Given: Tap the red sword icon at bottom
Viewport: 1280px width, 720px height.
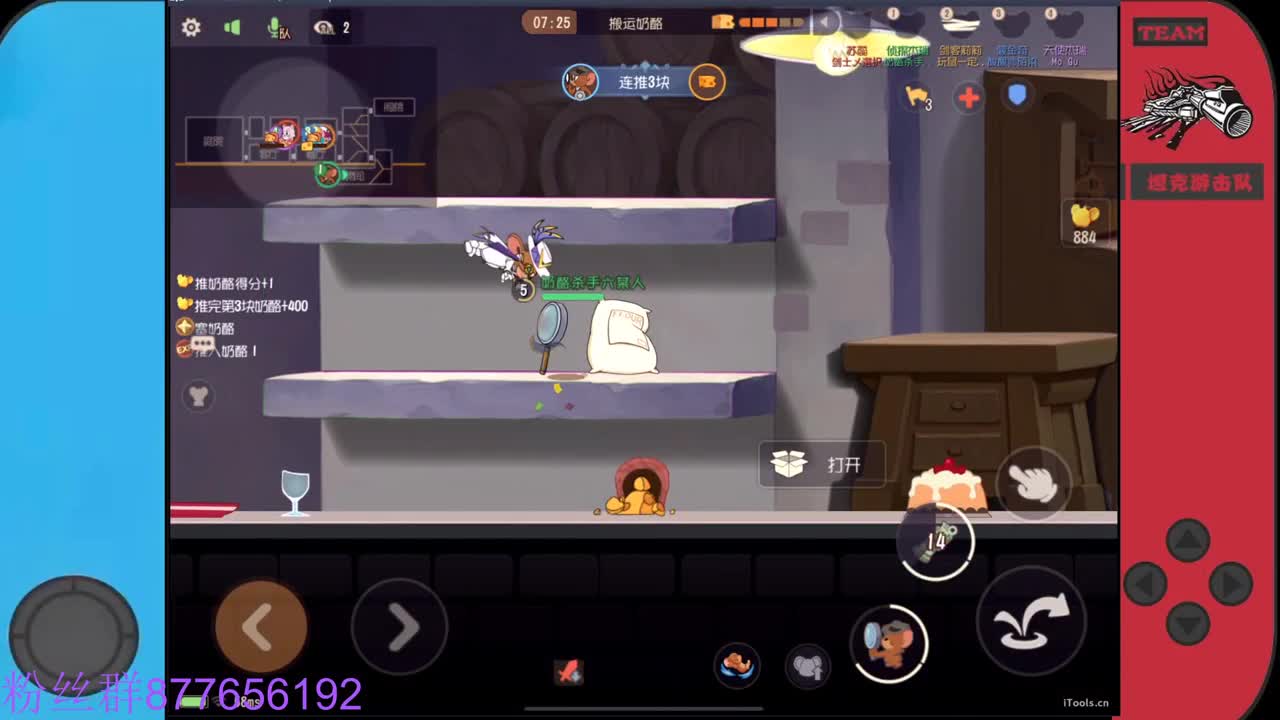Looking at the screenshot, I should coord(569,672).
